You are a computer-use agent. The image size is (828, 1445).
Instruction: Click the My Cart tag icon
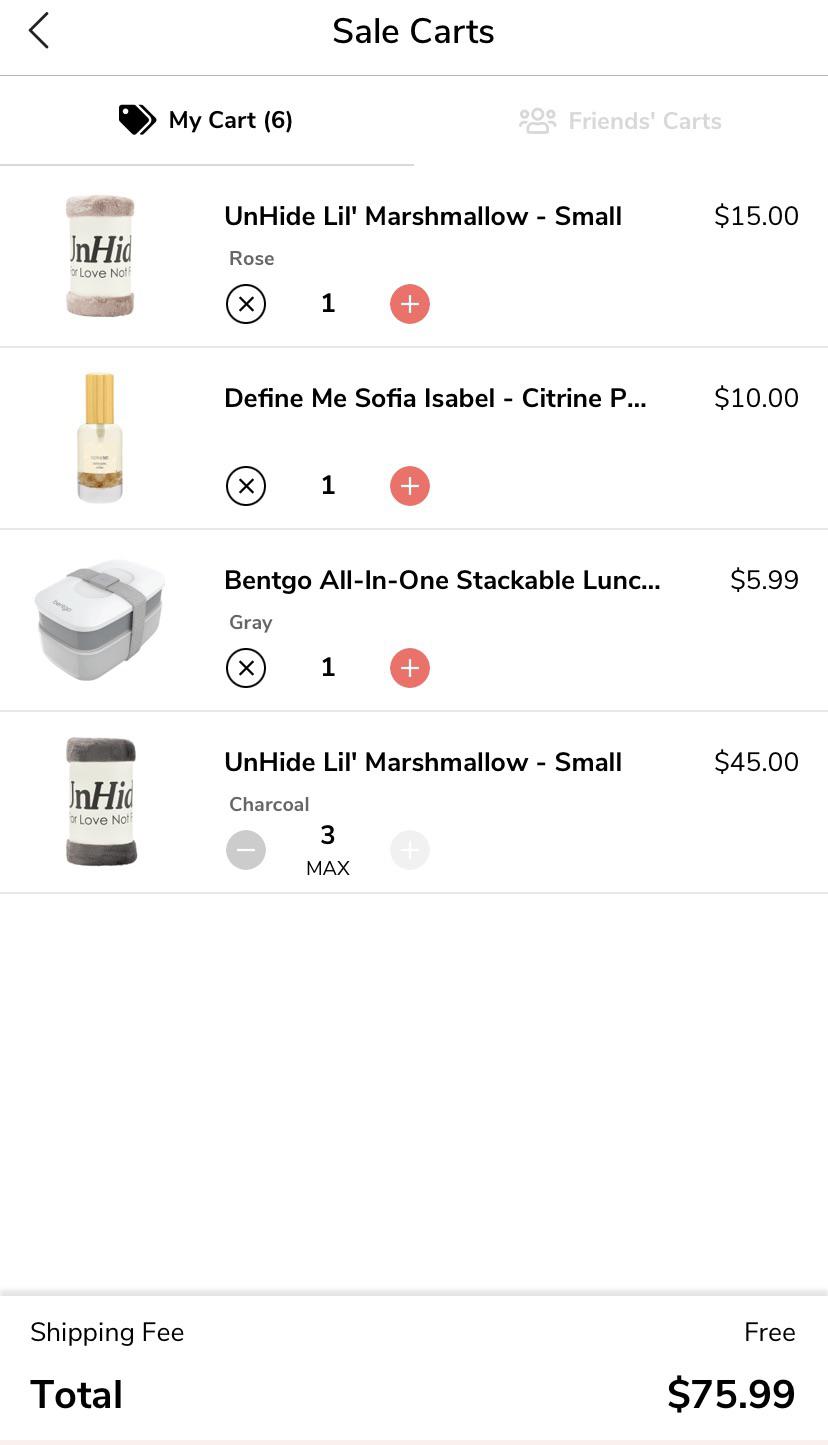pos(135,119)
